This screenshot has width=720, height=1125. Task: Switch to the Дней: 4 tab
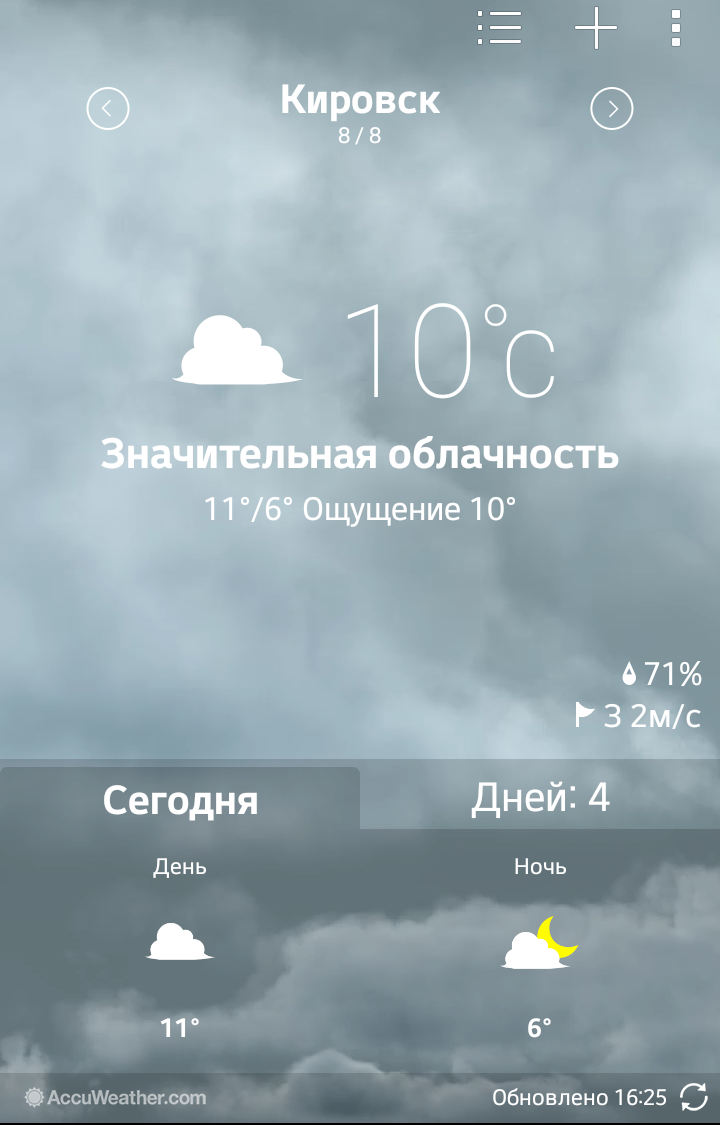(x=540, y=798)
